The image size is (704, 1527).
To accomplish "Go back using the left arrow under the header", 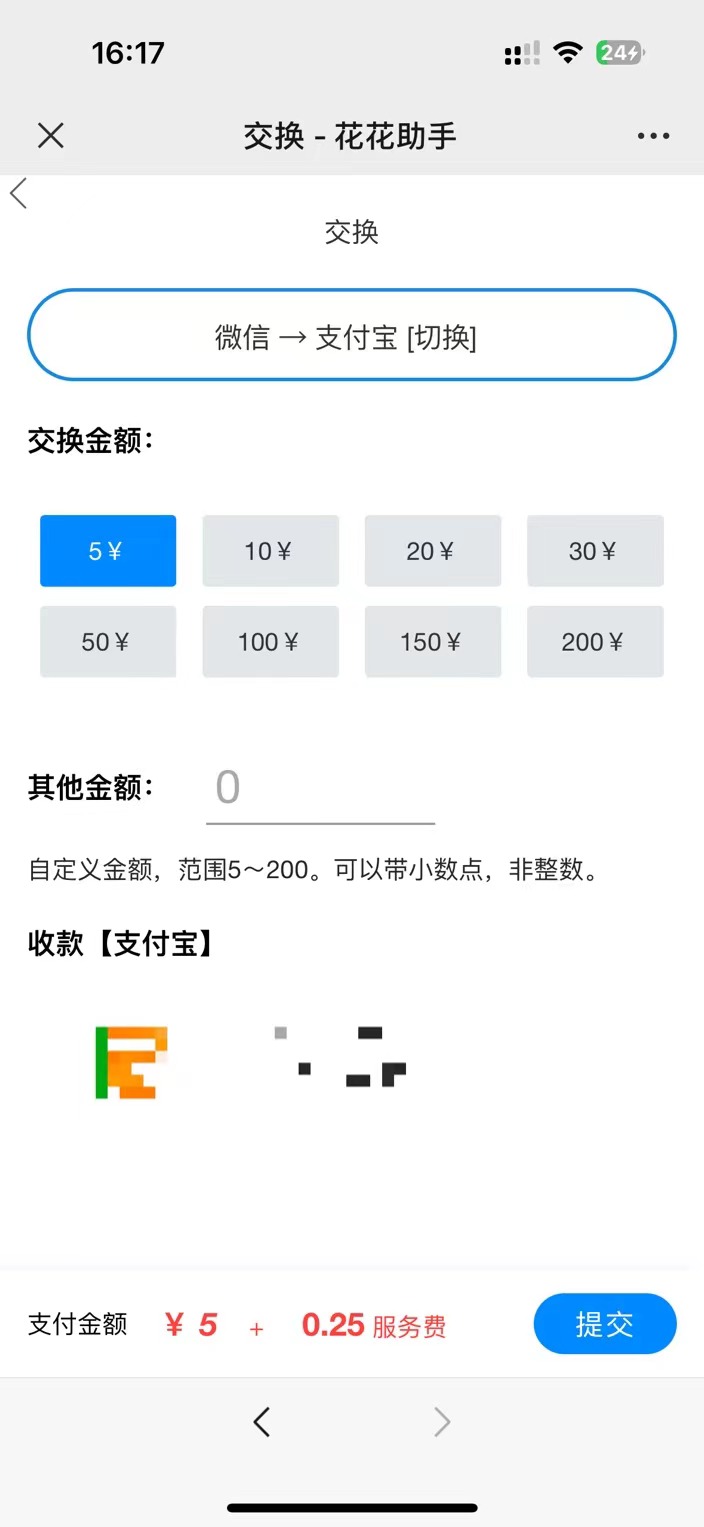I will (x=18, y=193).
